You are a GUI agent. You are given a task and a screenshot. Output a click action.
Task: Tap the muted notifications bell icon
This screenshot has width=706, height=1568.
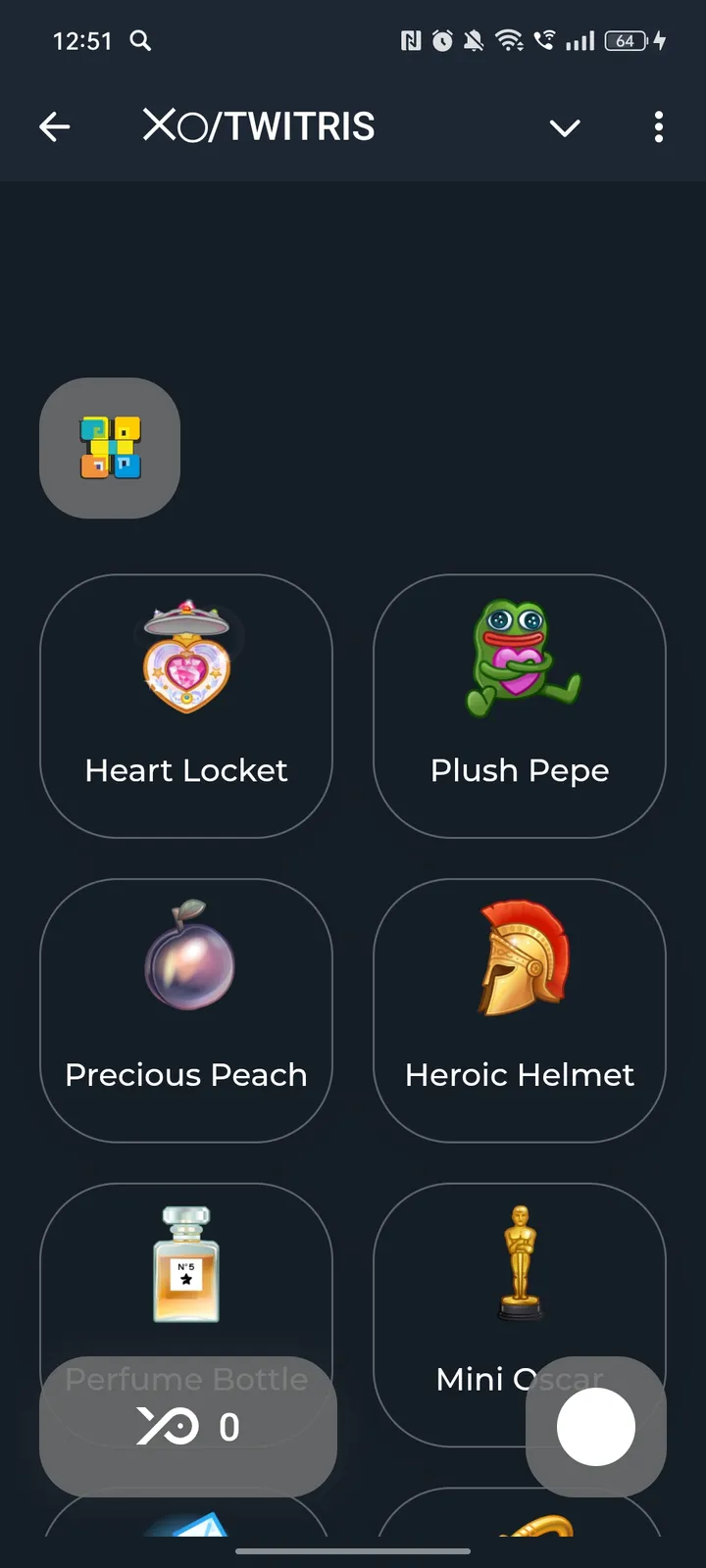pyautogui.click(x=474, y=41)
